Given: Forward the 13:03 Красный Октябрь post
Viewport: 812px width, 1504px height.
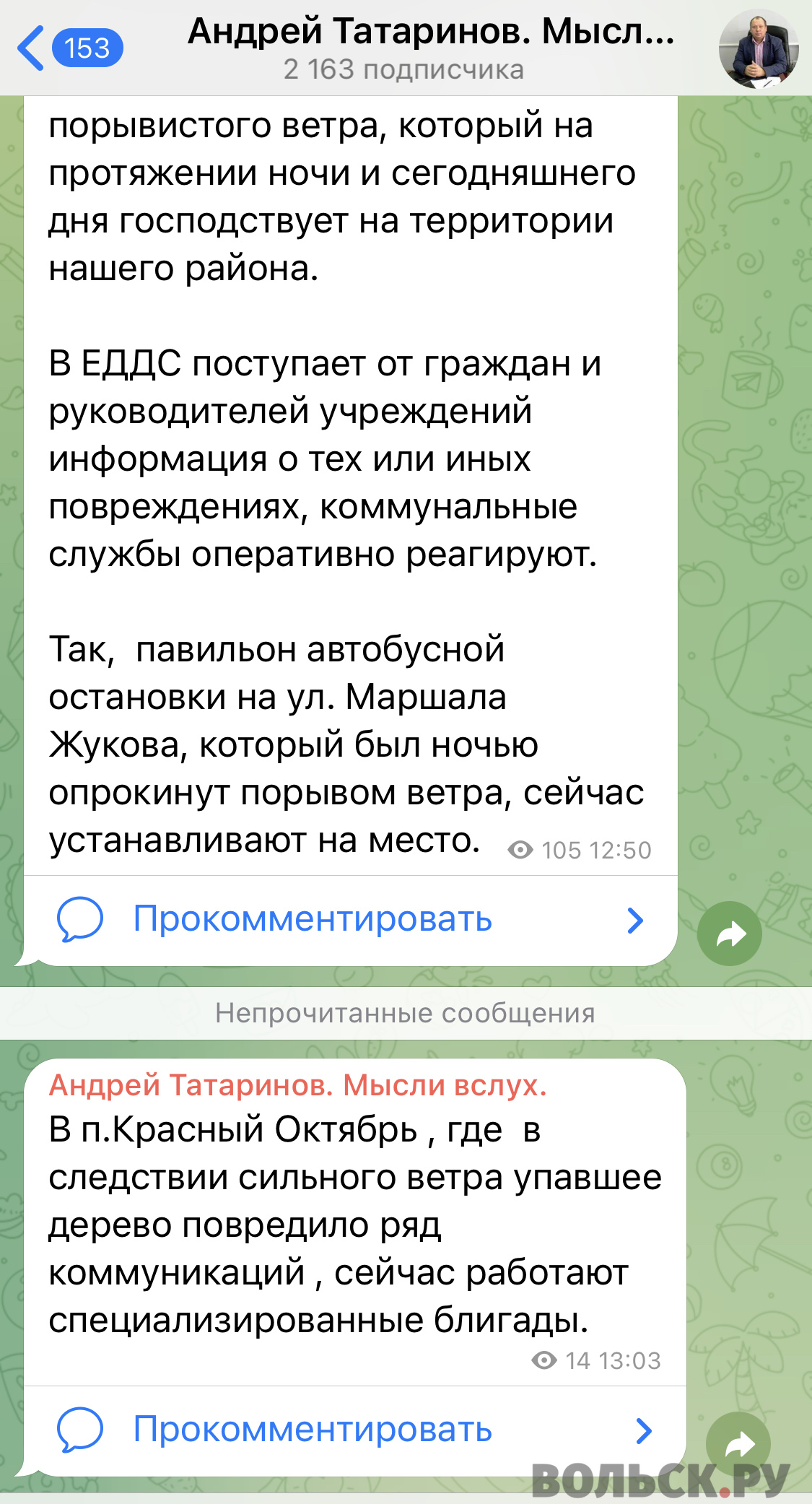Looking at the screenshot, I should [738, 1444].
